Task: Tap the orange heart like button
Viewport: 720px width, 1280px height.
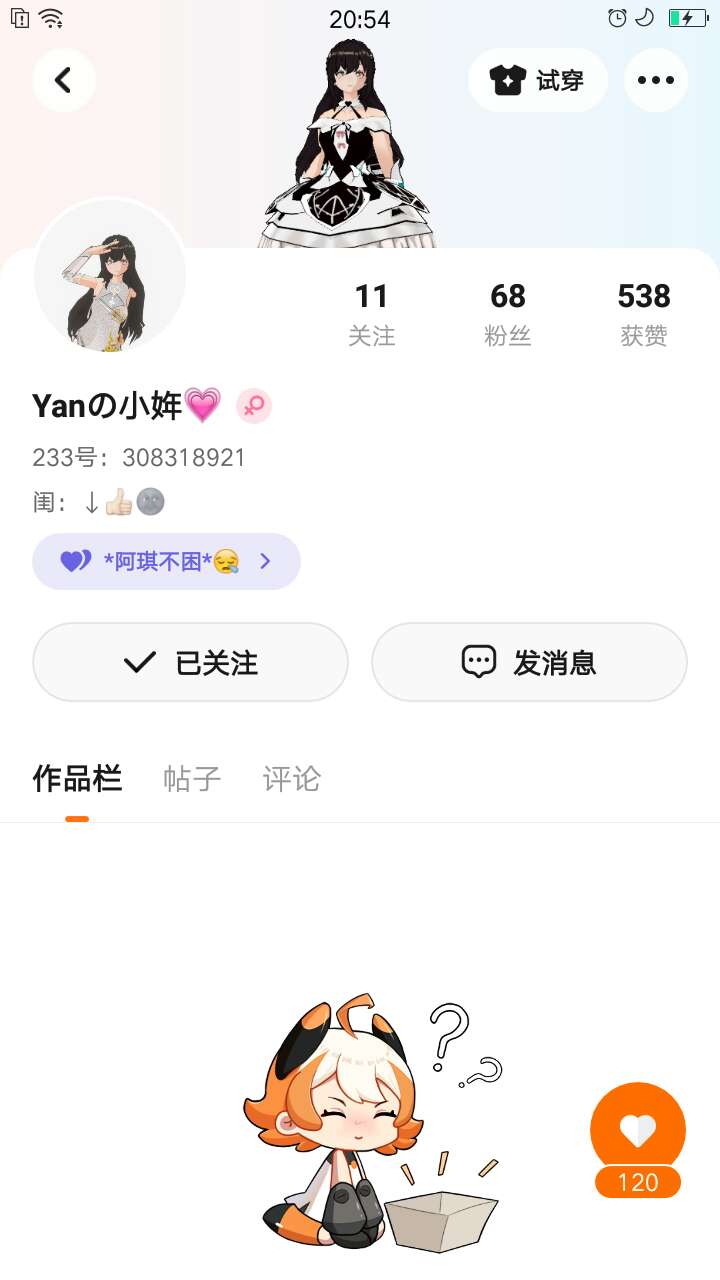Action: (x=638, y=1130)
